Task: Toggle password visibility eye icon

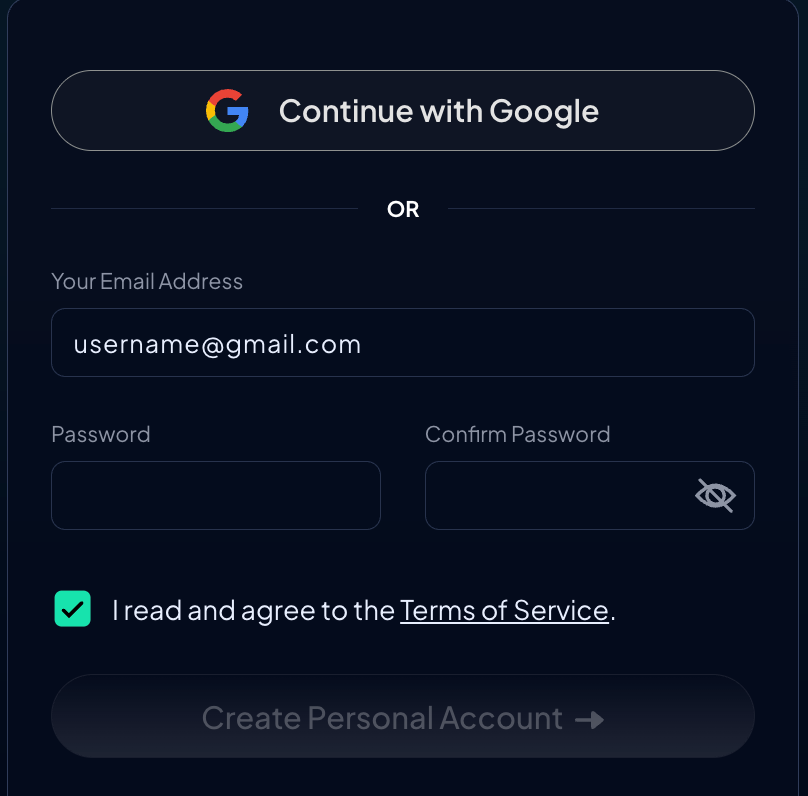Action: click(x=715, y=495)
